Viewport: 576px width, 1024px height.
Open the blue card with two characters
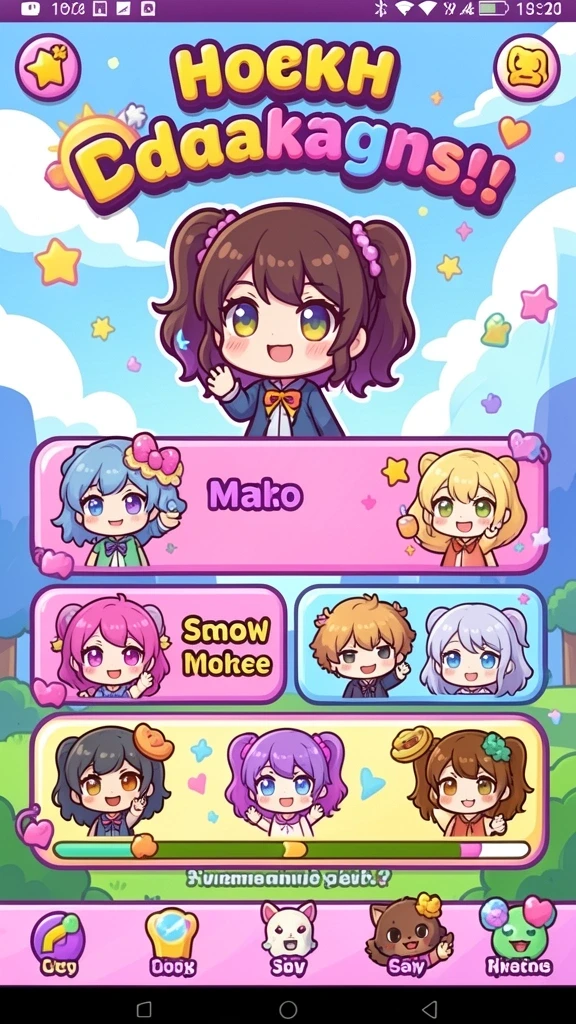(421, 644)
